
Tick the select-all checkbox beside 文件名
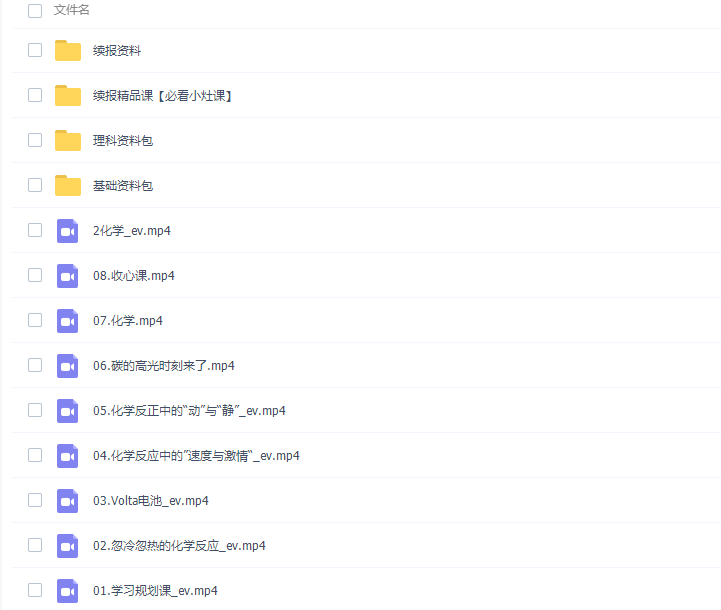click(x=35, y=11)
